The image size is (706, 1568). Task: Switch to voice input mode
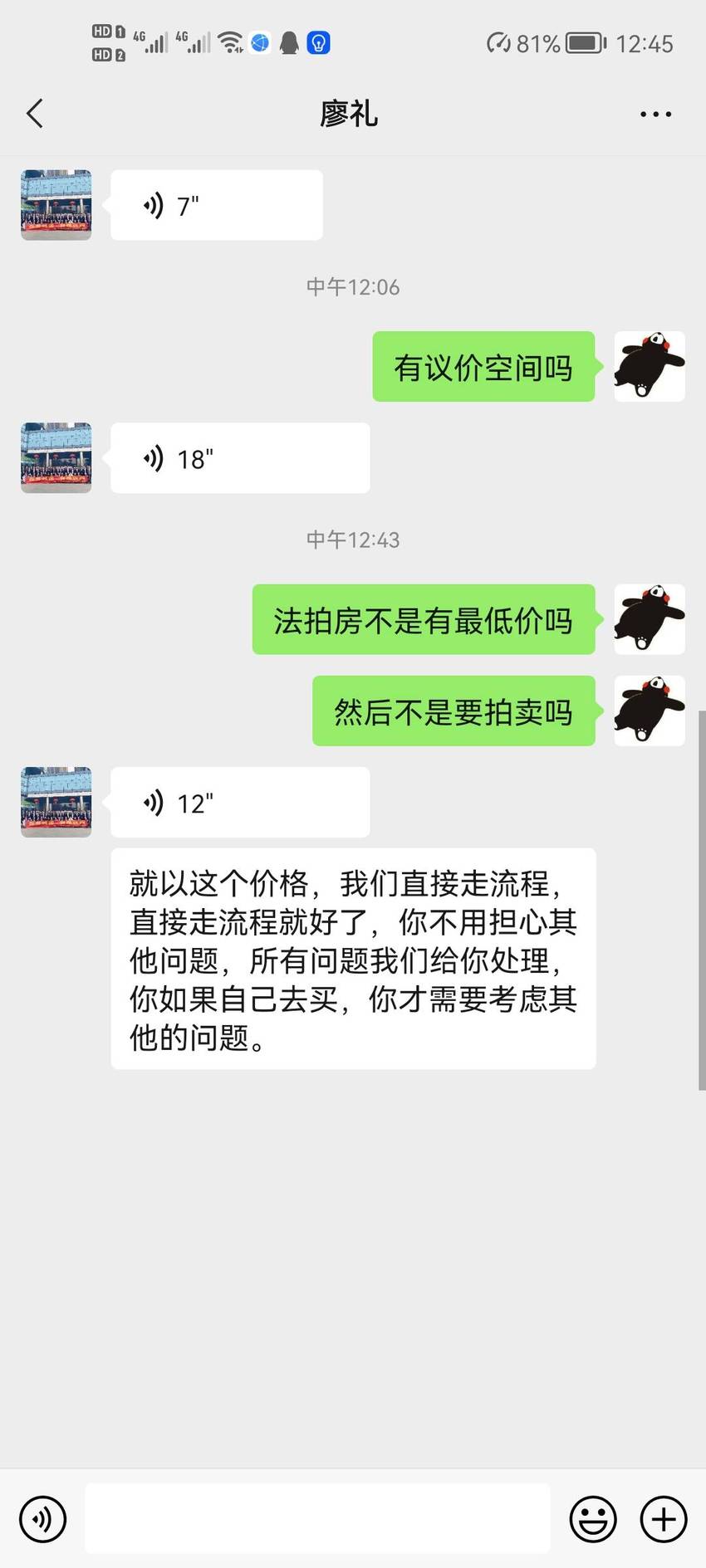42,1519
